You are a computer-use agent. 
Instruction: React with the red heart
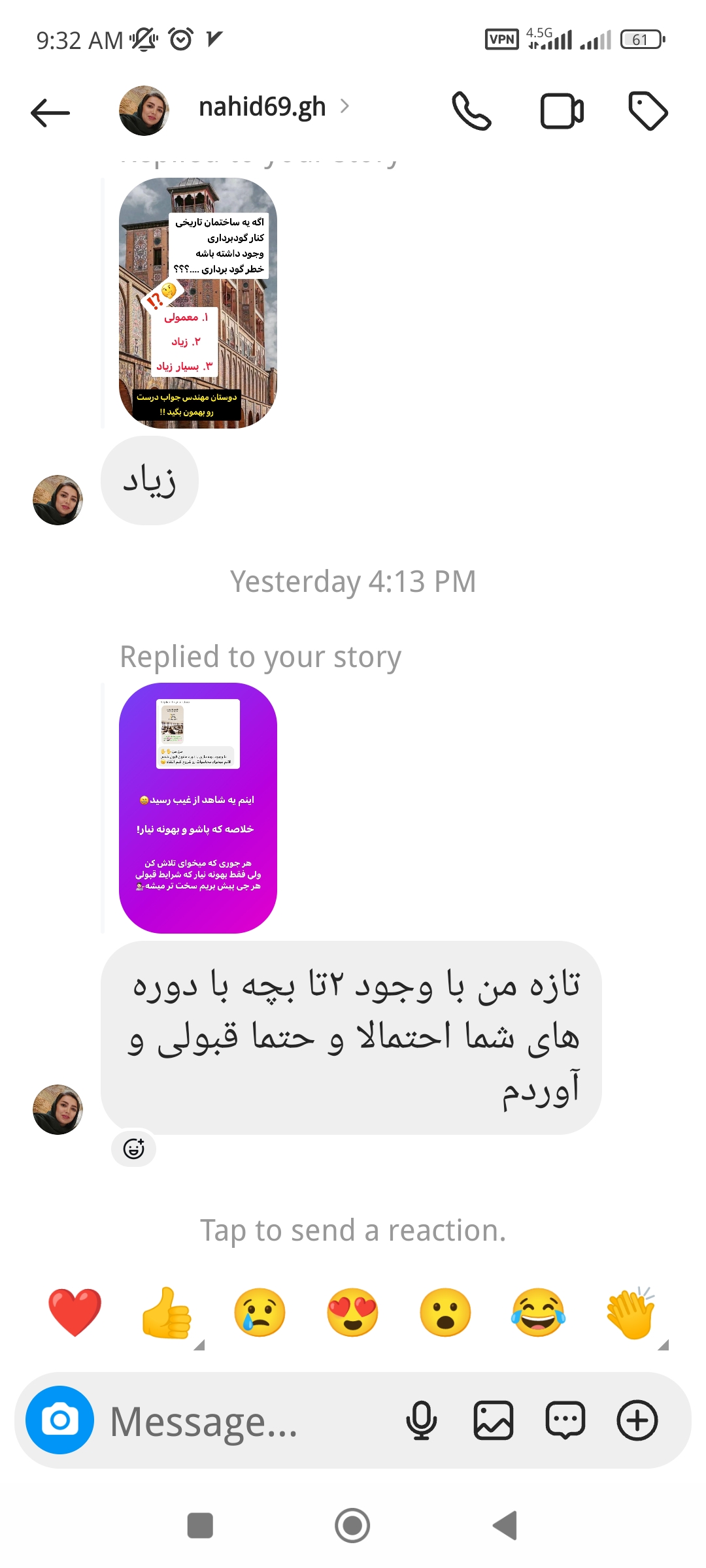[75, 1313]
